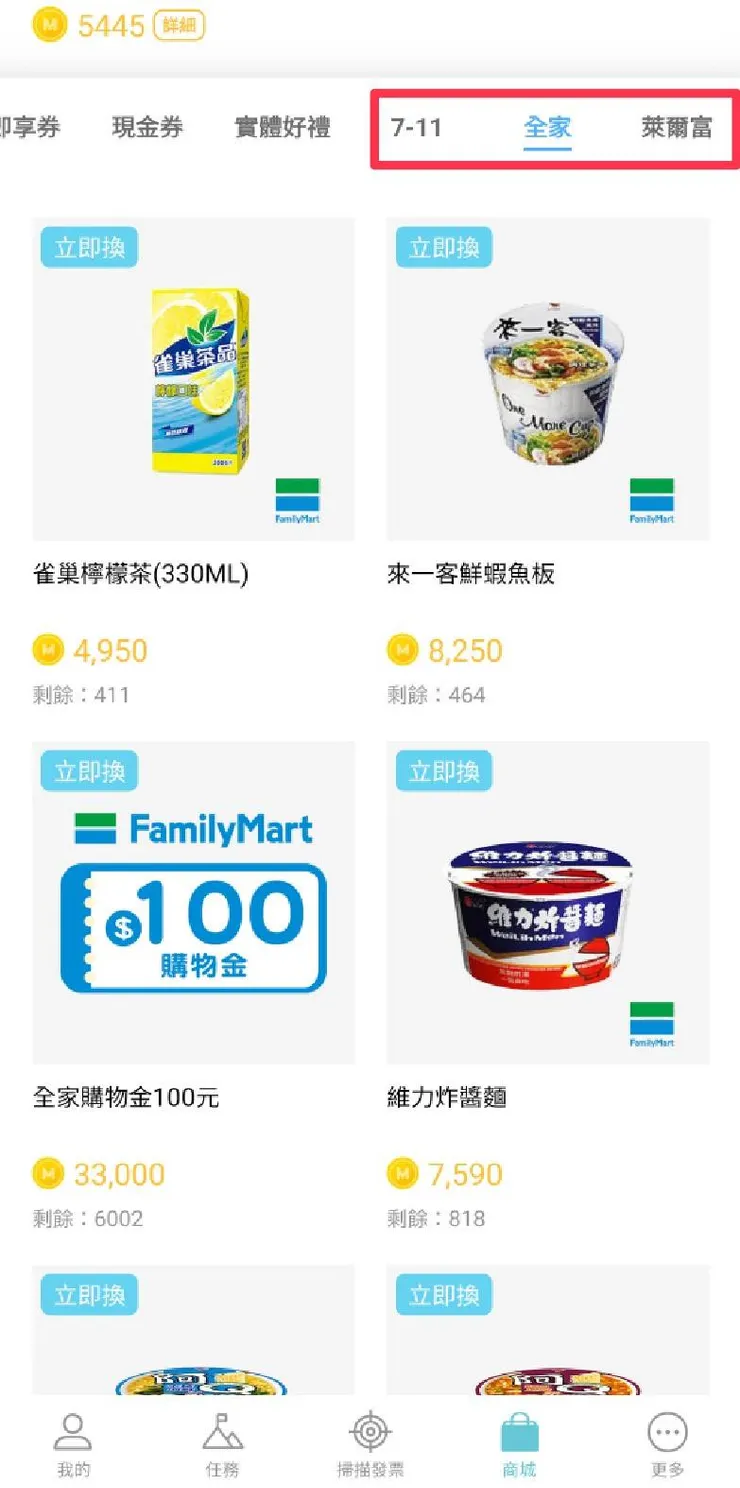This screenshot has width=740, height=1488.
Task: Select the 實體好禮 tab
Action: click(x=282, y=128)
